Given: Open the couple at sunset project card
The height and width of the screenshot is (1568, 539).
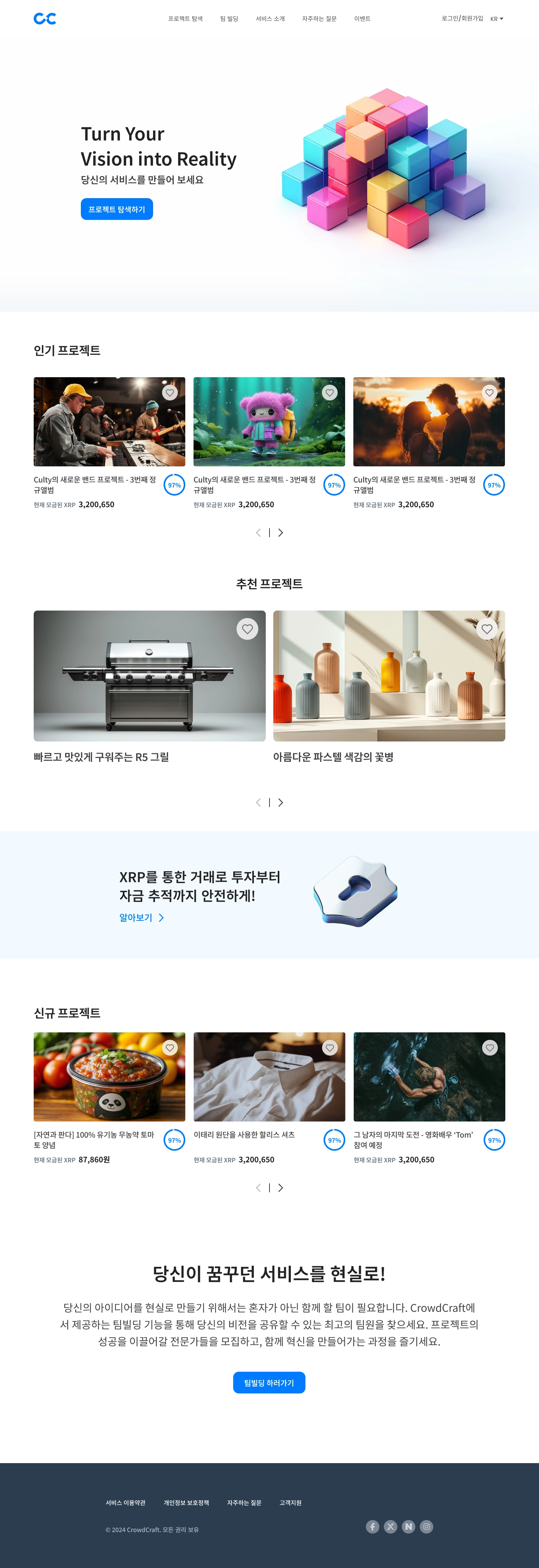Looking at the screenshot, I should click(428, 422).
